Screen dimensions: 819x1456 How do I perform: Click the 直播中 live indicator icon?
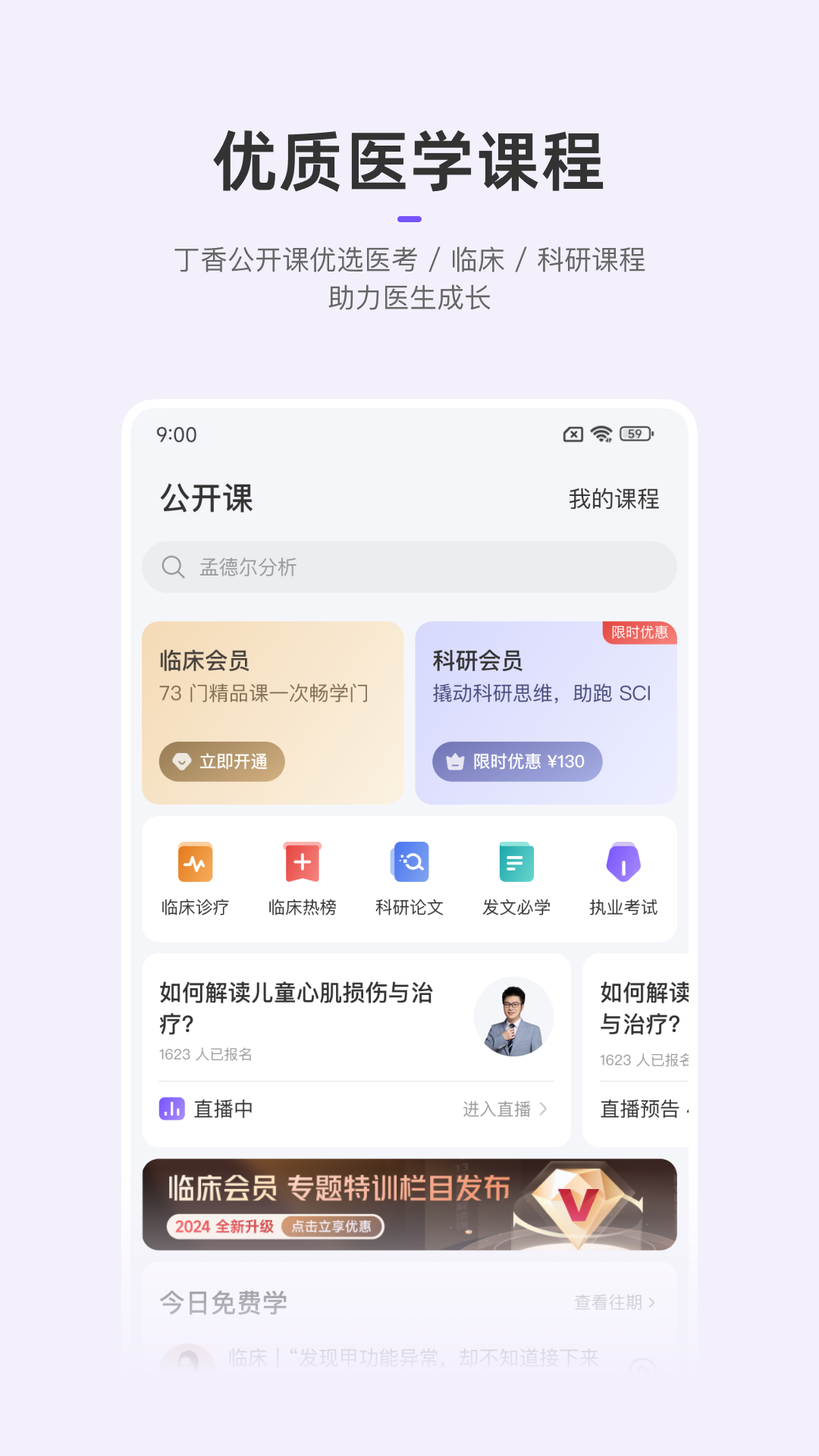(171, 1109)
